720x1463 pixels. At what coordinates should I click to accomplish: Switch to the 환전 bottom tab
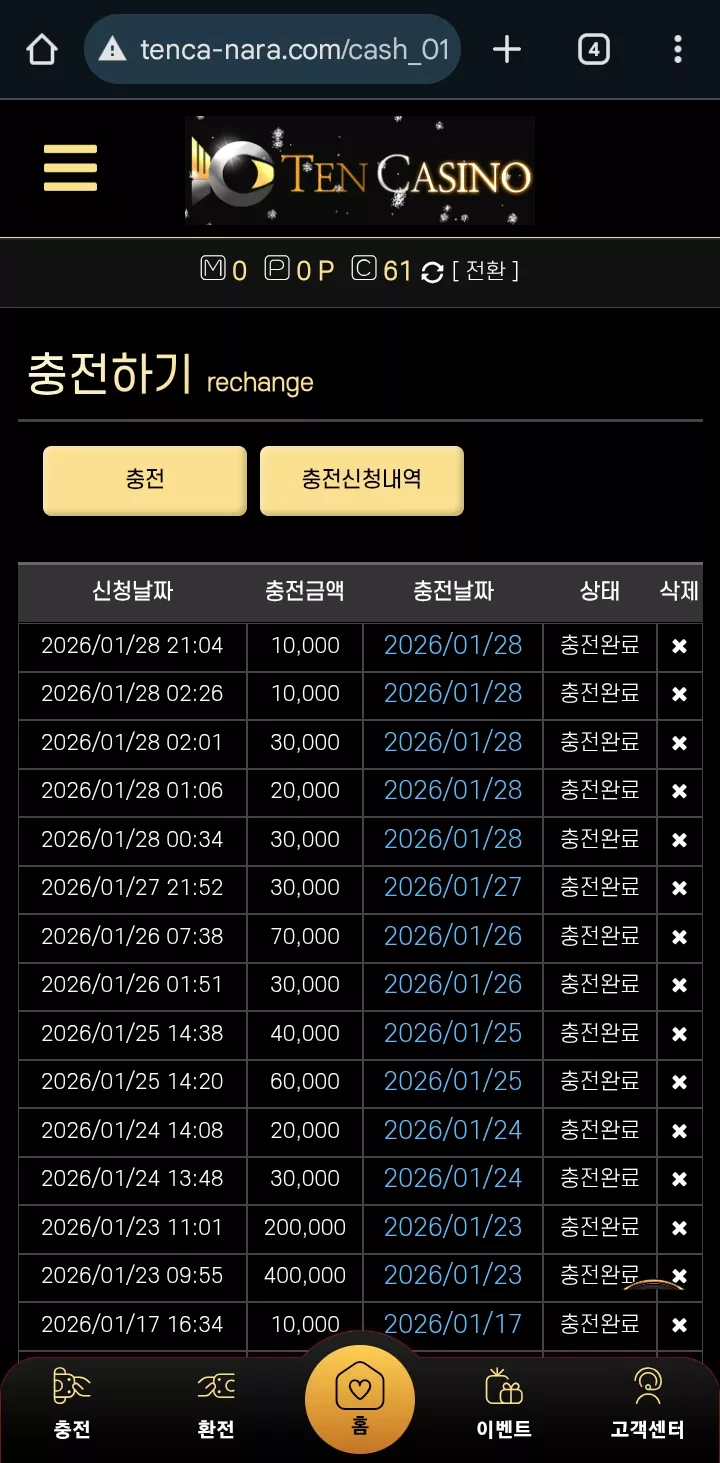click(216, 1403)
